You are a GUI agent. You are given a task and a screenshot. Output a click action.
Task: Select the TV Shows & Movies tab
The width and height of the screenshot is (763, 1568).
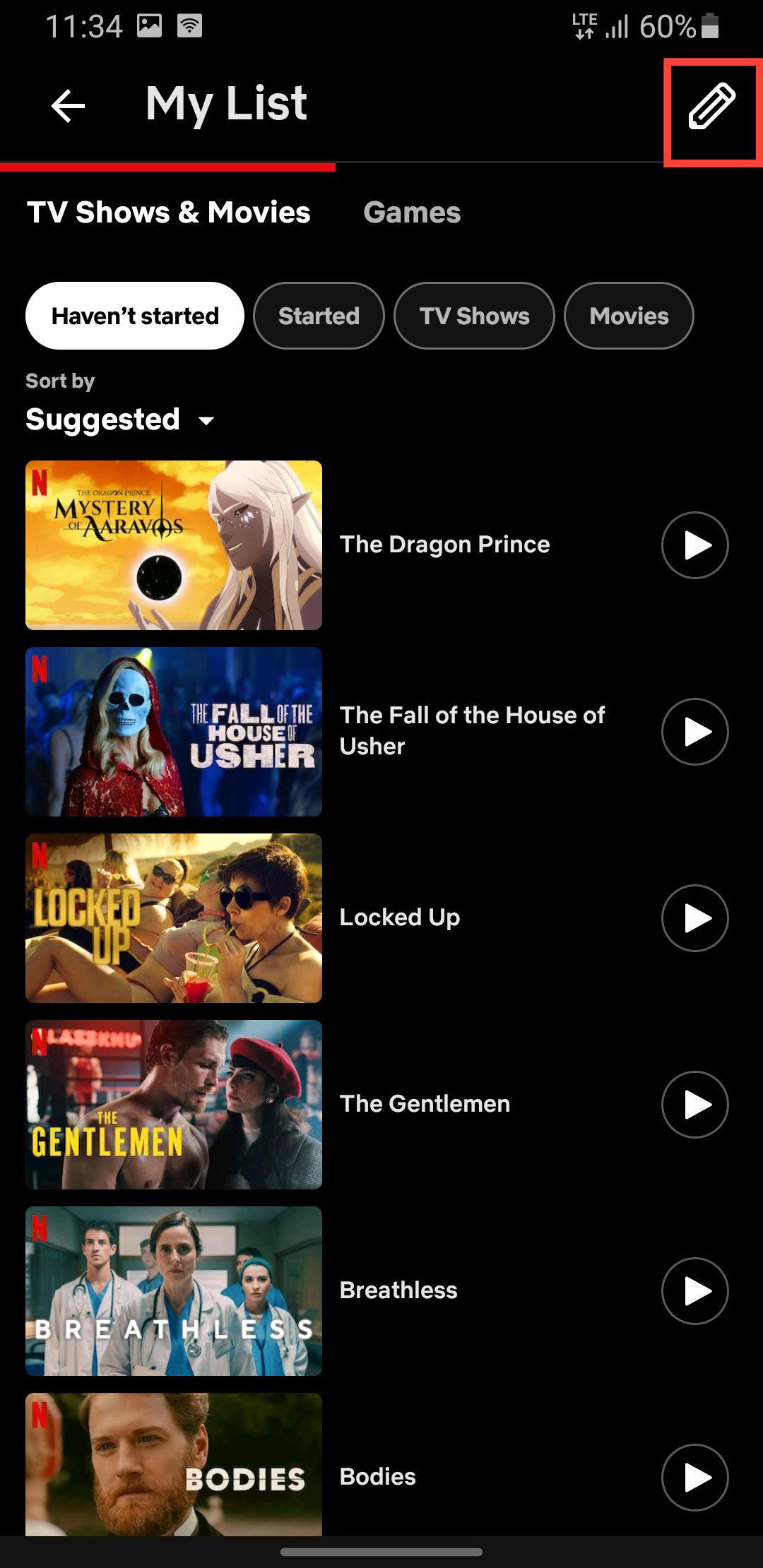(169, 213)
